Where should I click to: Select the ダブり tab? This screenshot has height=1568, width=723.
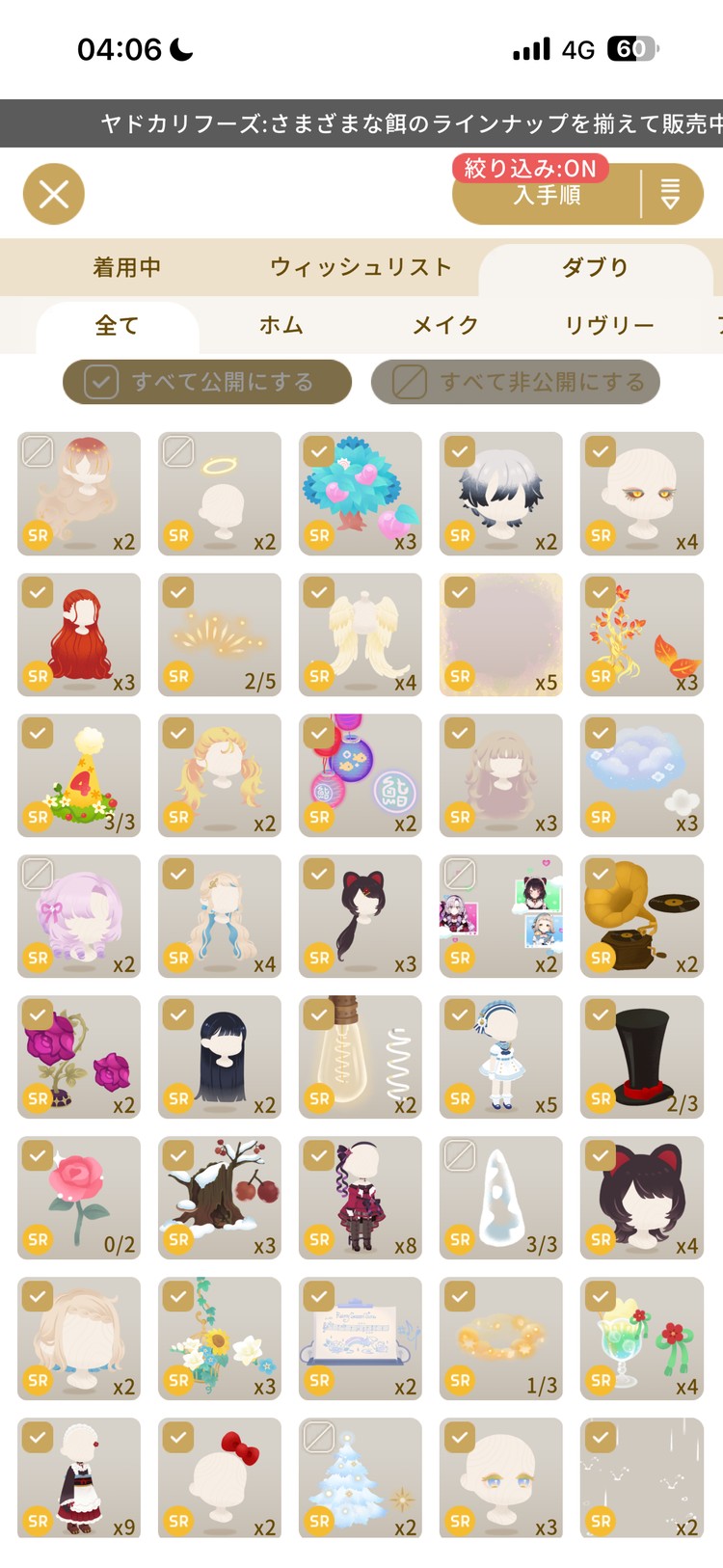pyautogui.click(x=595, y=267)
